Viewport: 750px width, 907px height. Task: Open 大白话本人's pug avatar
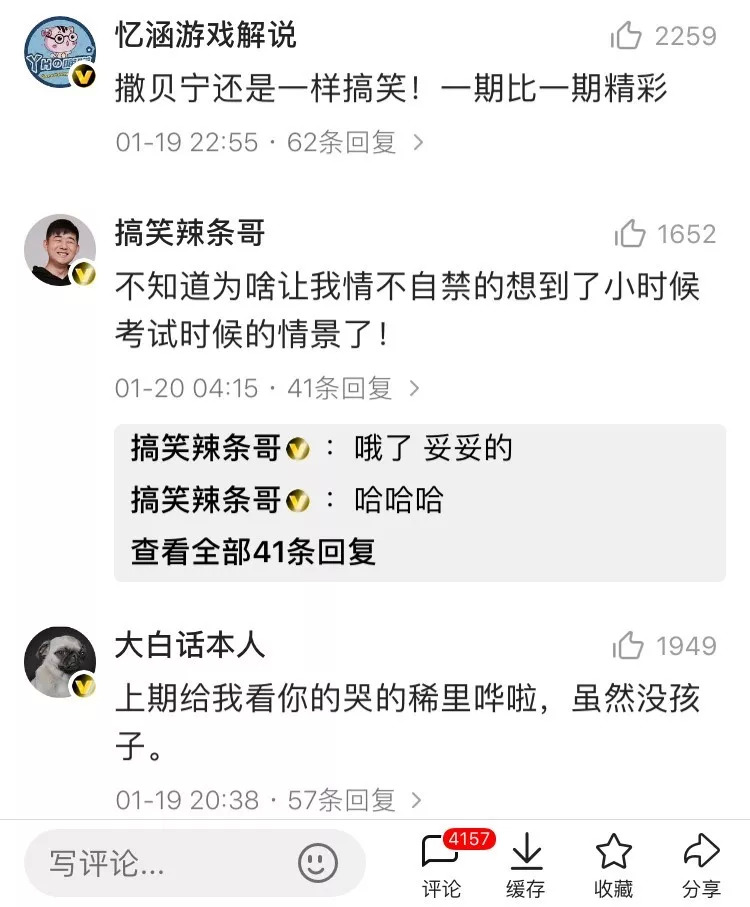pos(59,662)
